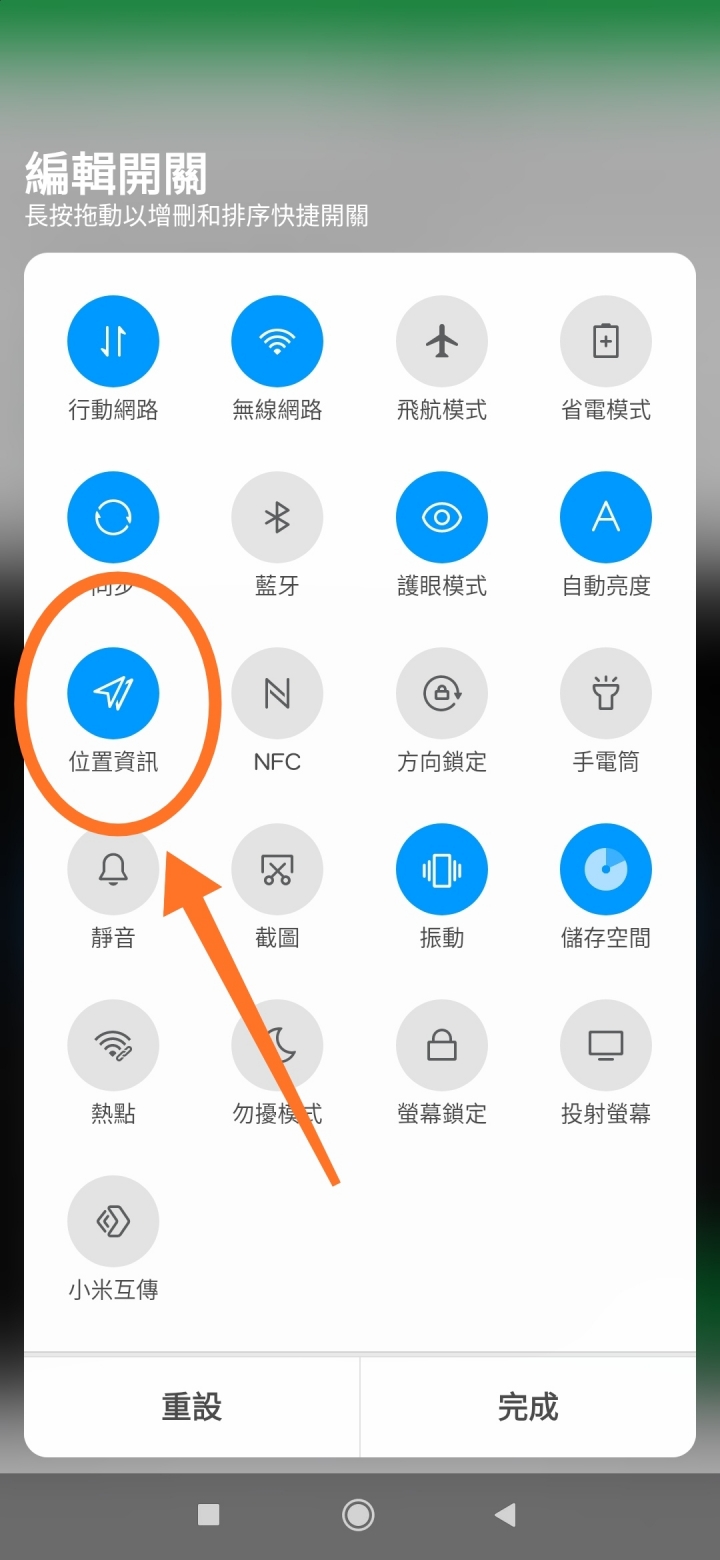
Task: Tap 完成 to finish editing
Action: 528,1407
